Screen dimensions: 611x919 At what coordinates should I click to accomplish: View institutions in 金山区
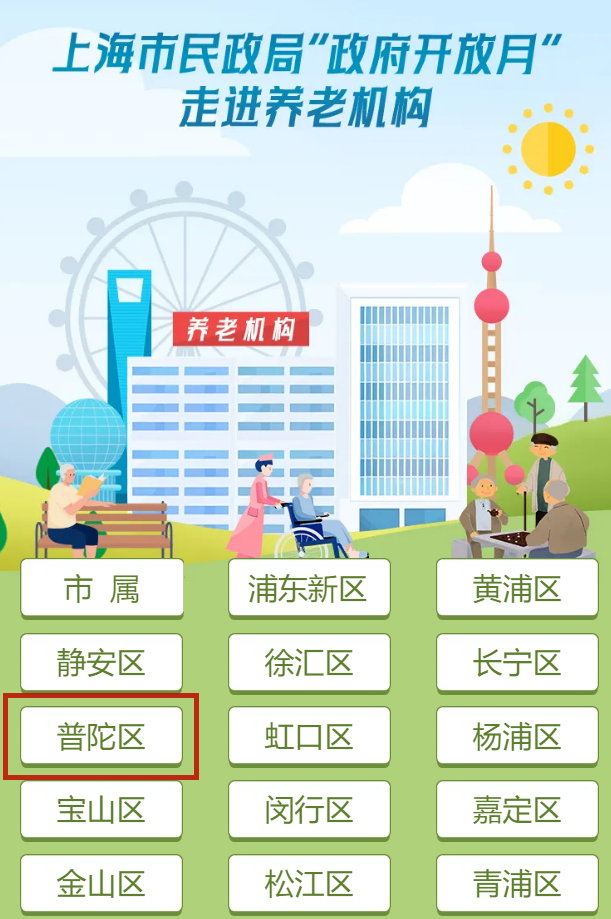click(x=102, y=884)
